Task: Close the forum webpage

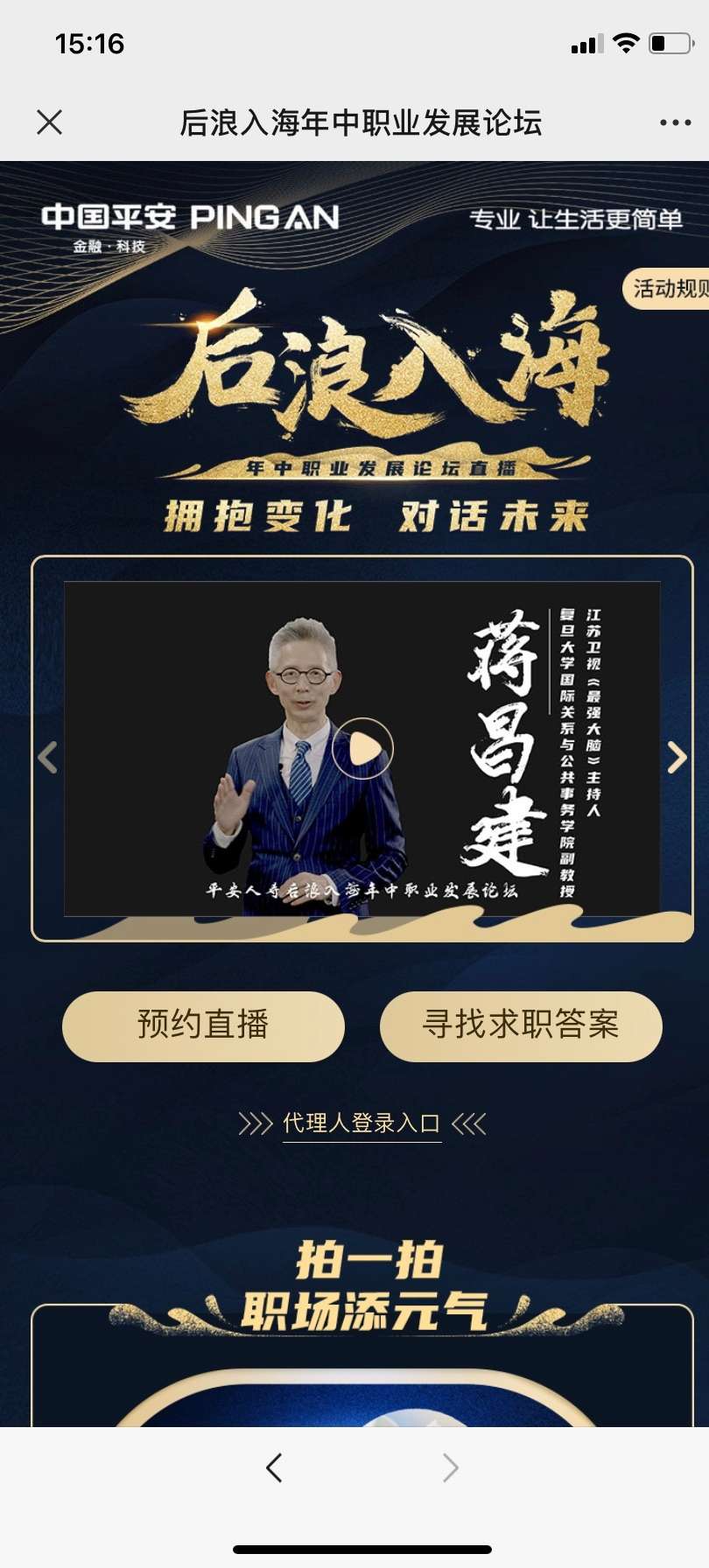Action: [x=50, y=122]
